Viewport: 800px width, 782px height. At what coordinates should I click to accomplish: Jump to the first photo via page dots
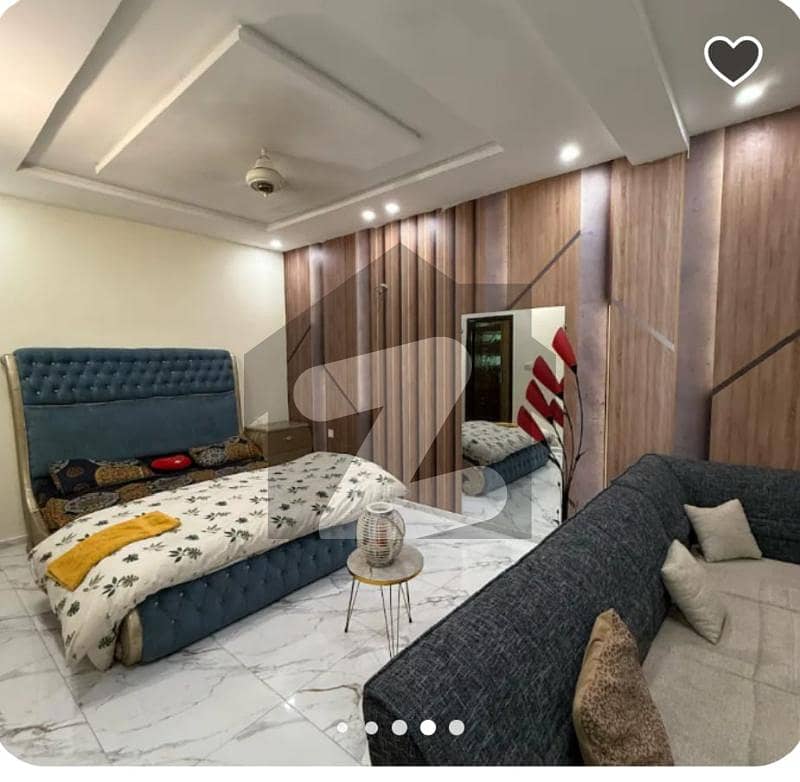click(343, 727)
